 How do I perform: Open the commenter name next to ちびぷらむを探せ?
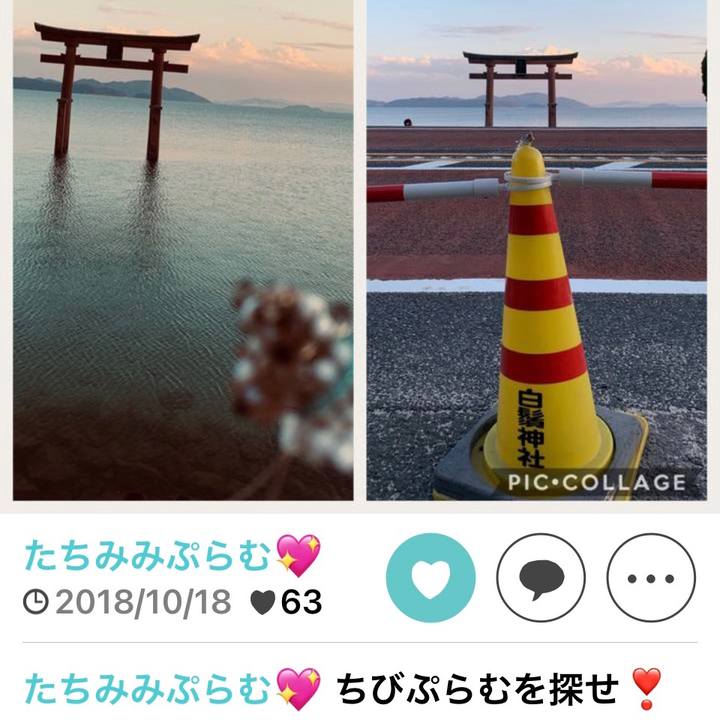point(150,689)
